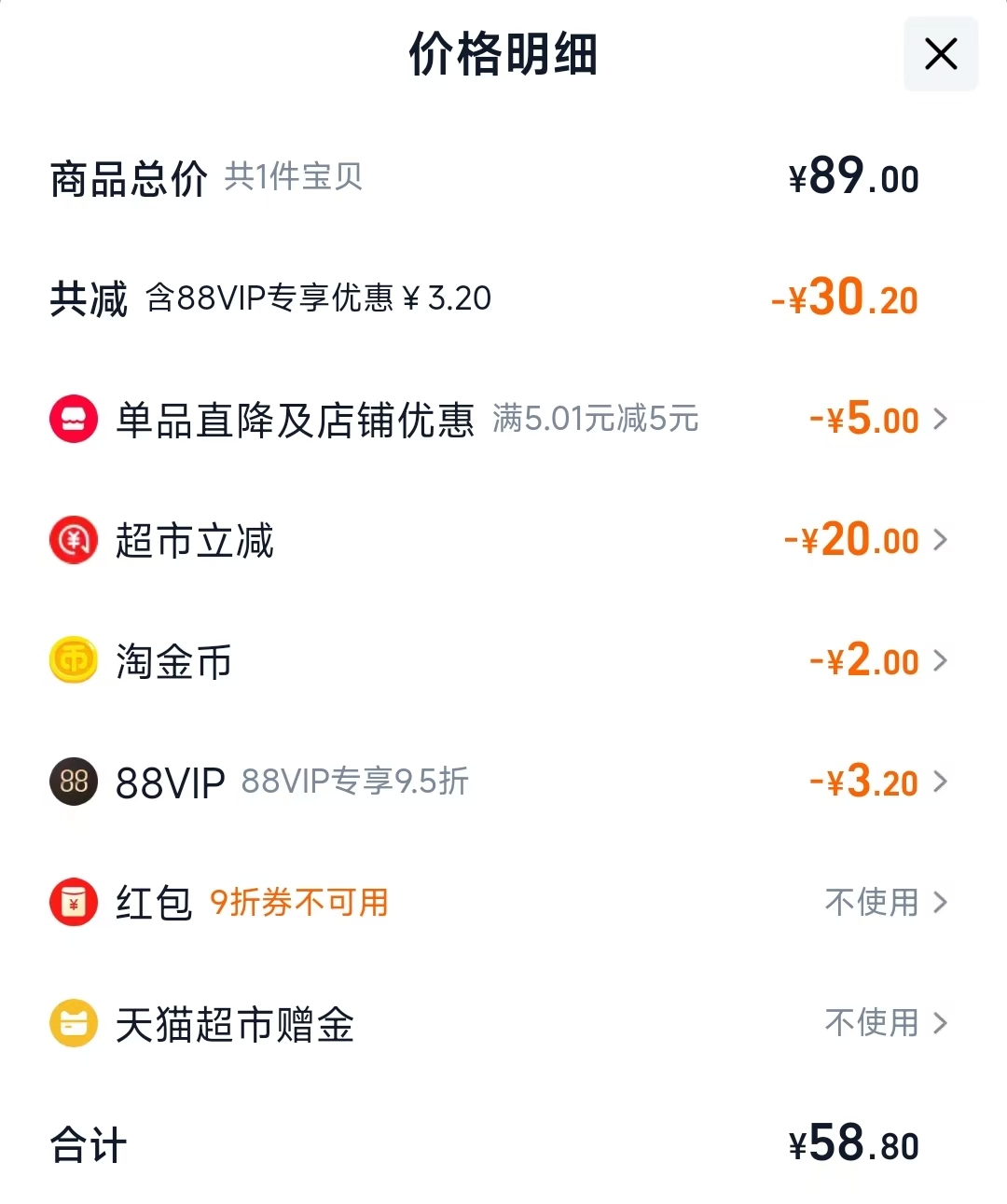Close the 价格明细 dialog
1007x1204 pixels.
point(940,53)
